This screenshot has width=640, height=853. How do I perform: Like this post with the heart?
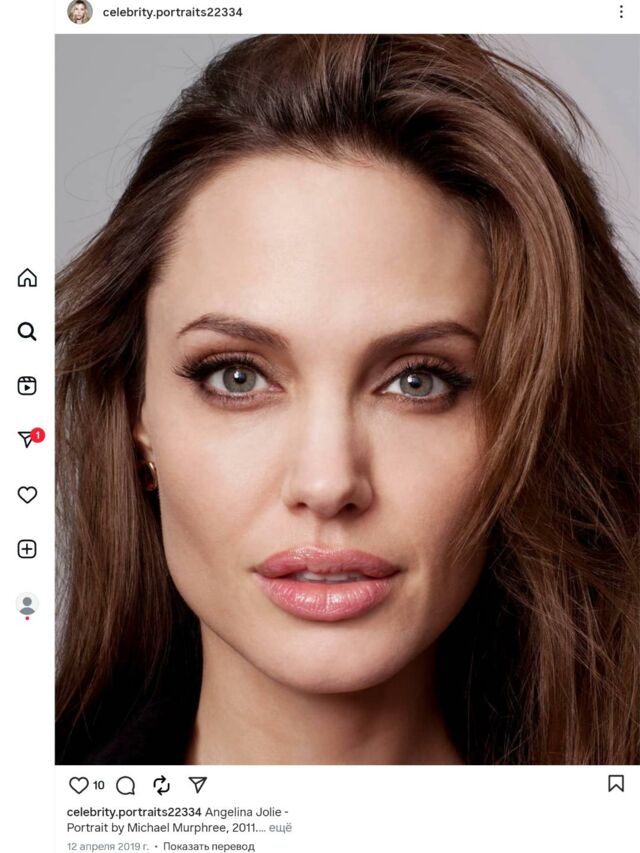click(x=78, y=785)
